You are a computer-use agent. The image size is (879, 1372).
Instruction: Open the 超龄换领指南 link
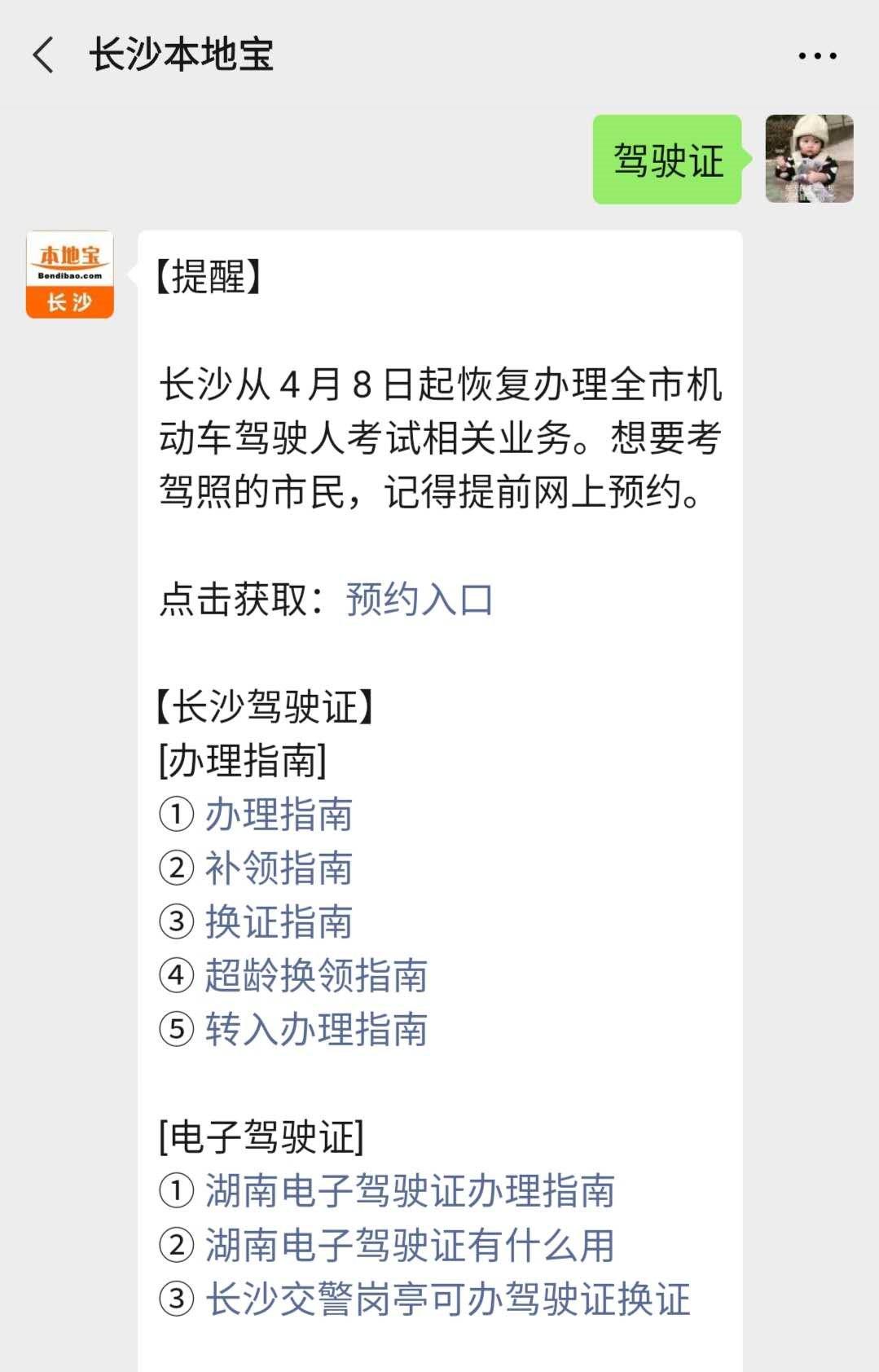coord(315,975)
